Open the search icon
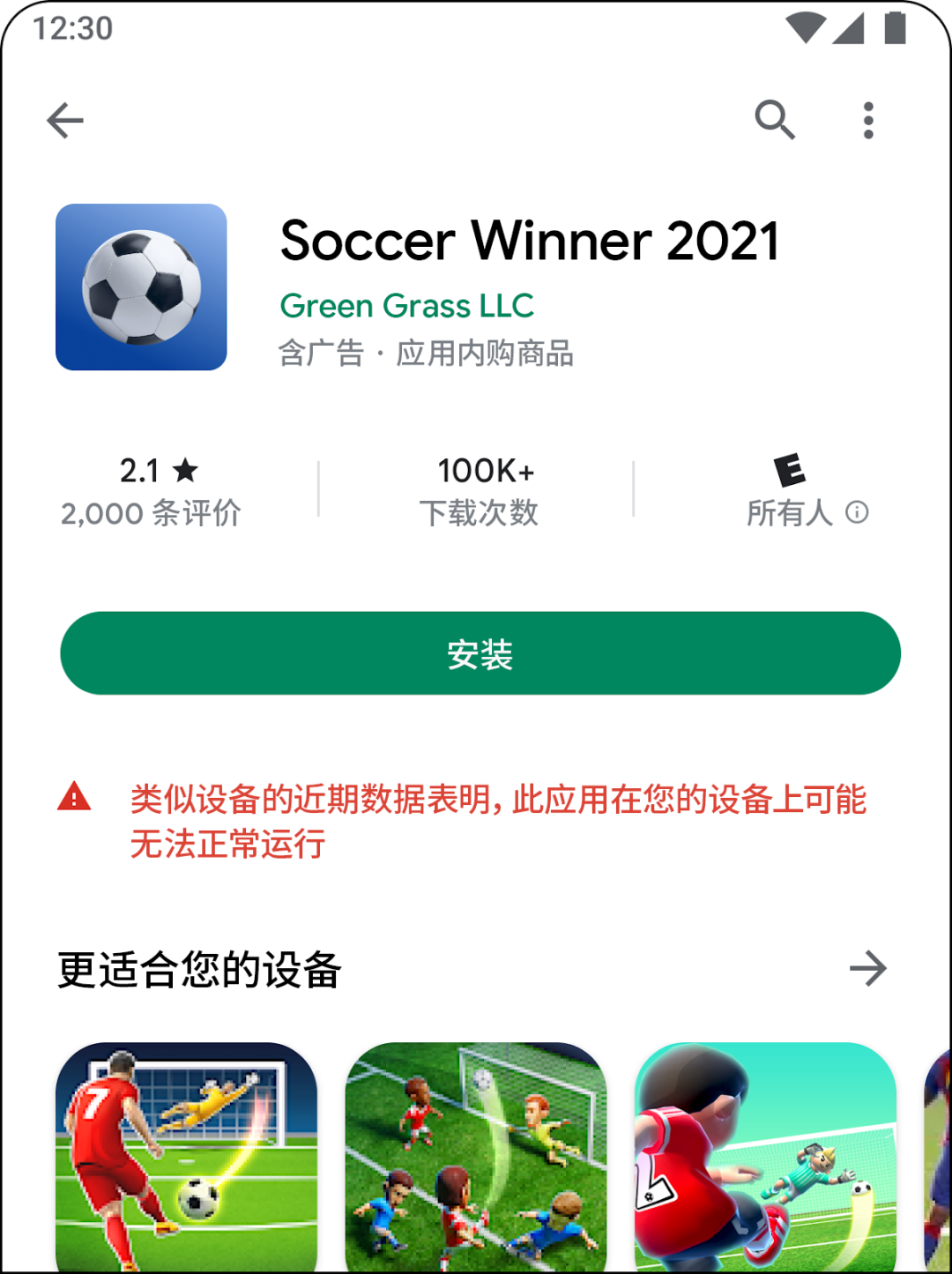952x1274 pixels. pos(774,120)
